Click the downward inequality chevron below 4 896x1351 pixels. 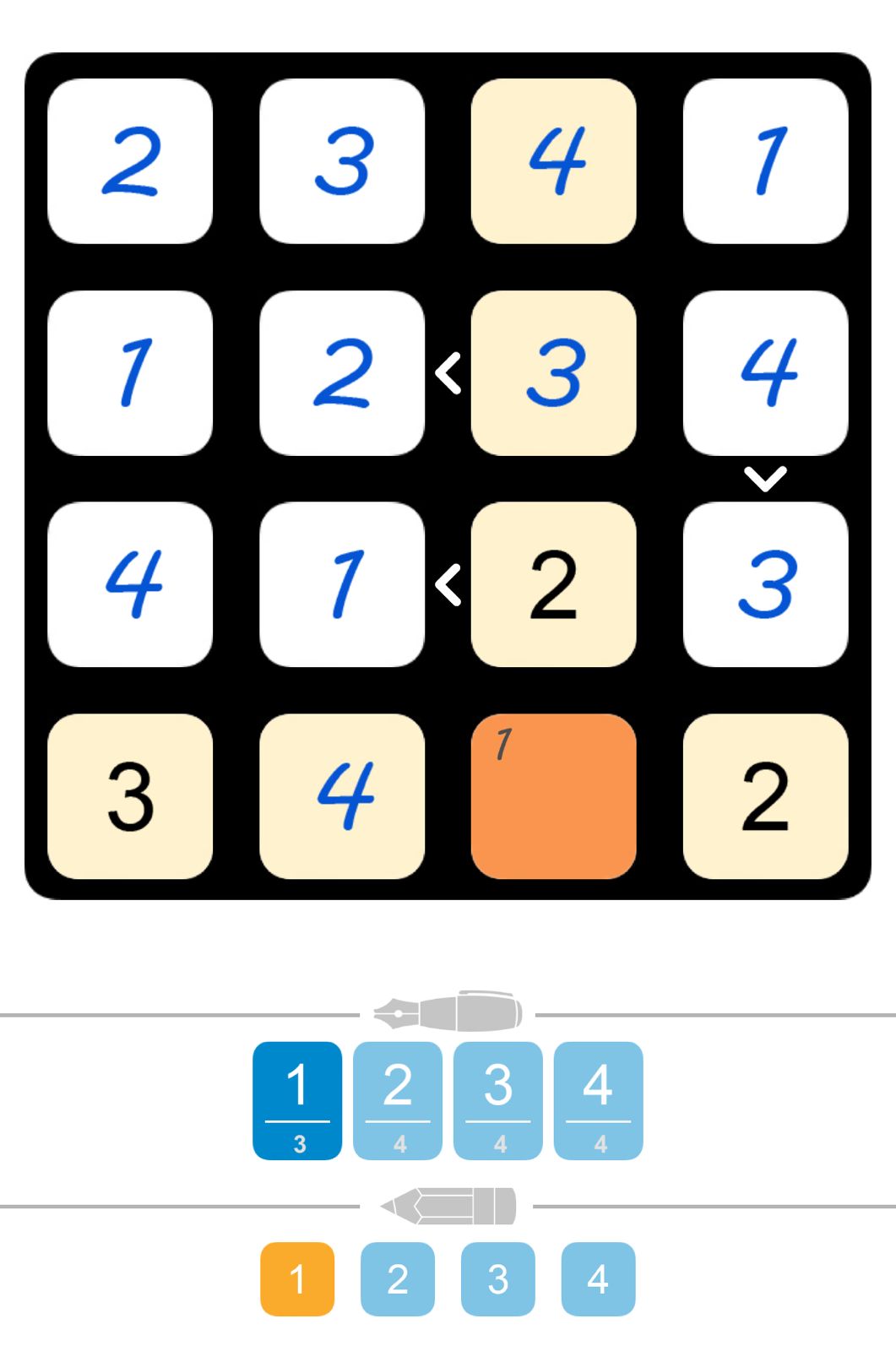(x=764, y=479)
